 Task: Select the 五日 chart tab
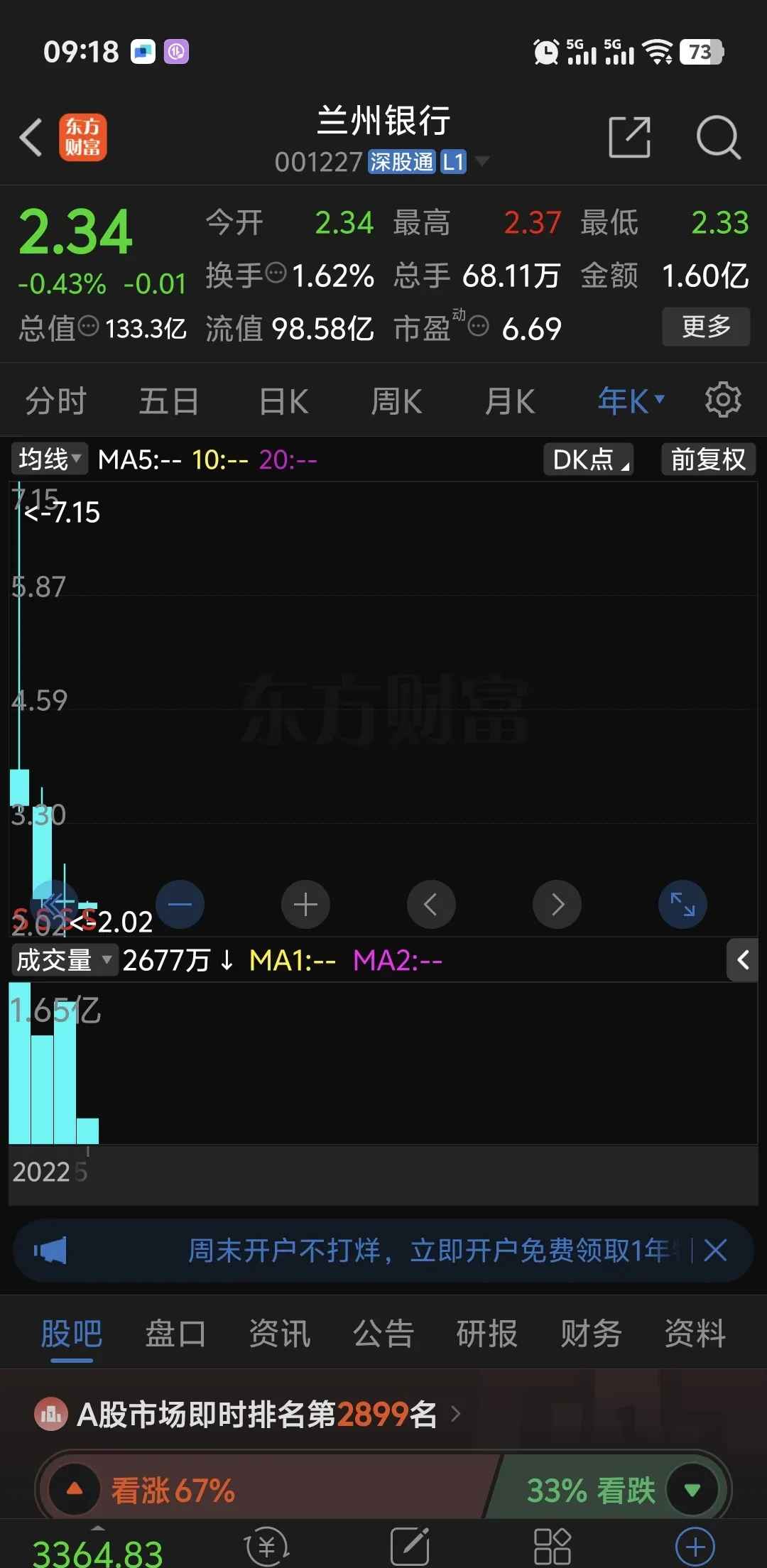click(x=168, y=401)
